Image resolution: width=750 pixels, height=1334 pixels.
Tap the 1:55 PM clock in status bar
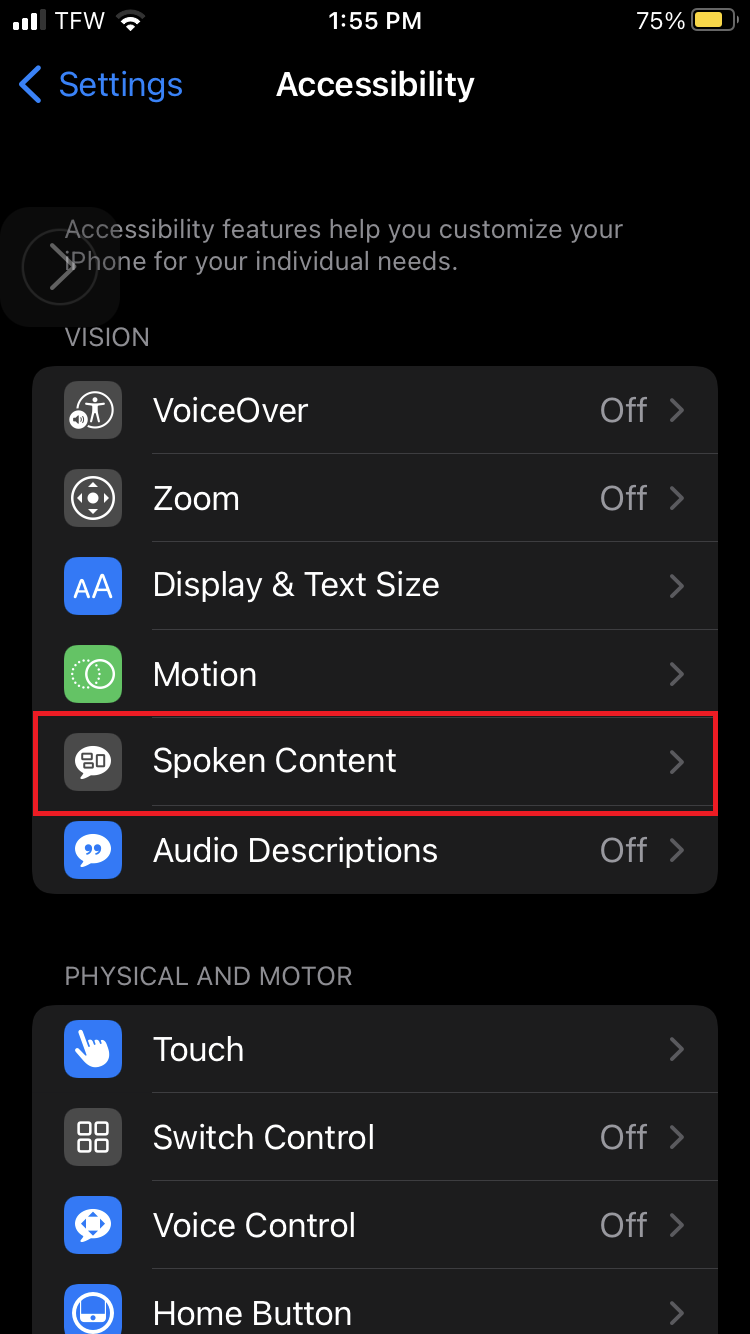(375, 20)
